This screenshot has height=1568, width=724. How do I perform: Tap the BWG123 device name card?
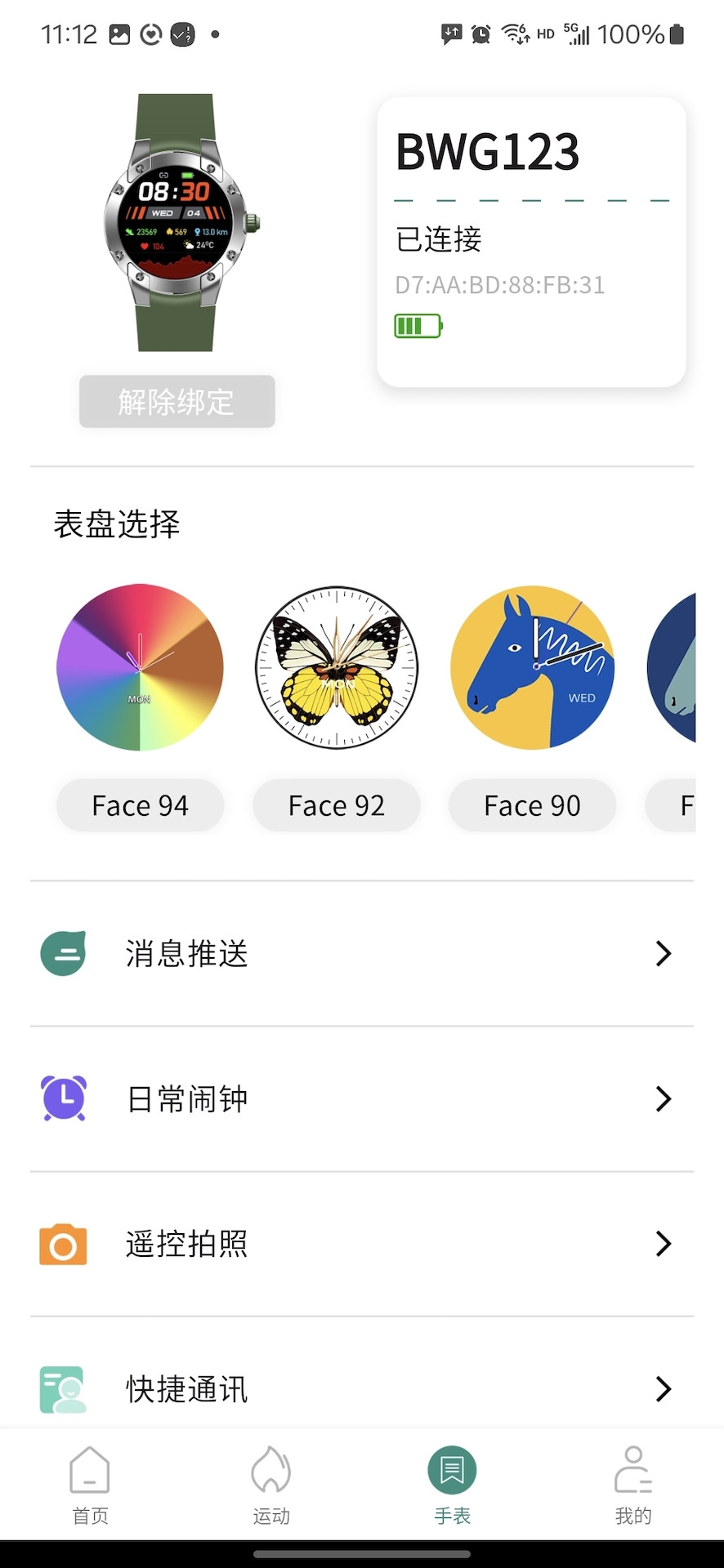[x=531, y=242]
